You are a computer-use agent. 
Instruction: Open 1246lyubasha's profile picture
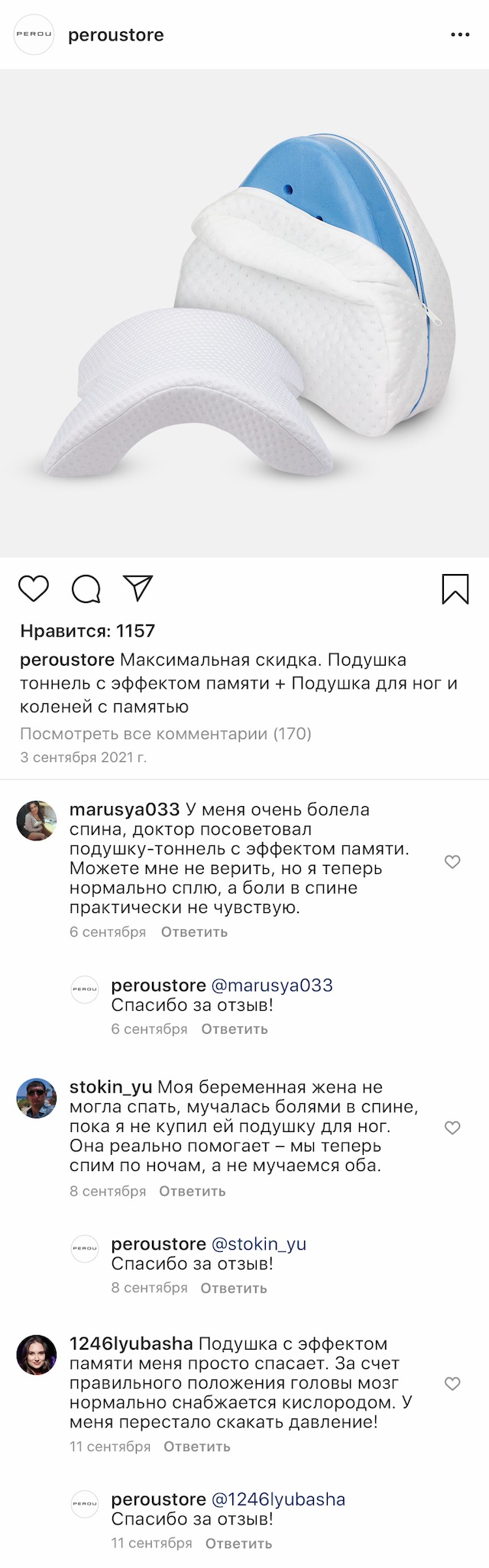point(37,1355)
